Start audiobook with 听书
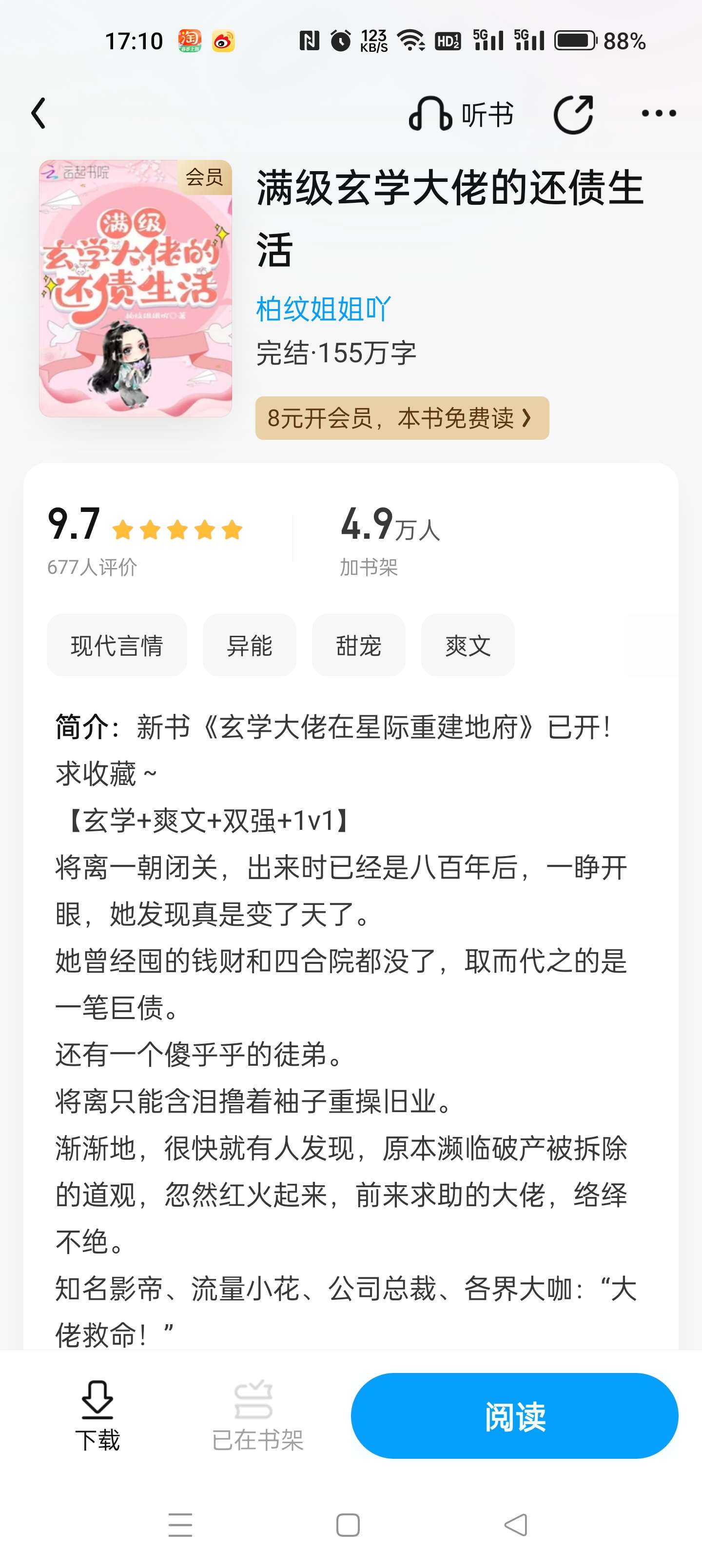This screenshot has height=1568, width=702. 461,114
